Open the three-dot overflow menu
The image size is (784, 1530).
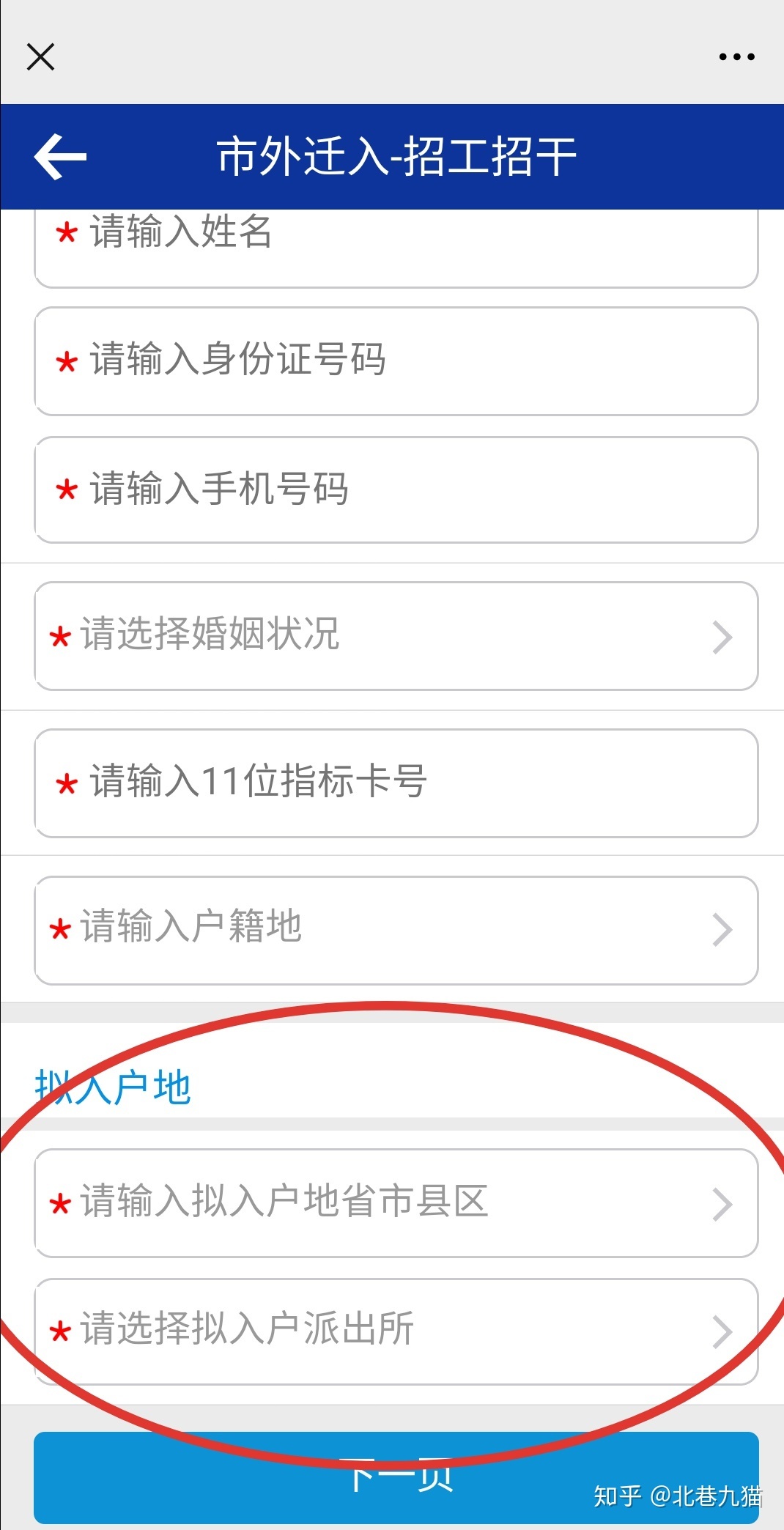[x=736, y=56]
